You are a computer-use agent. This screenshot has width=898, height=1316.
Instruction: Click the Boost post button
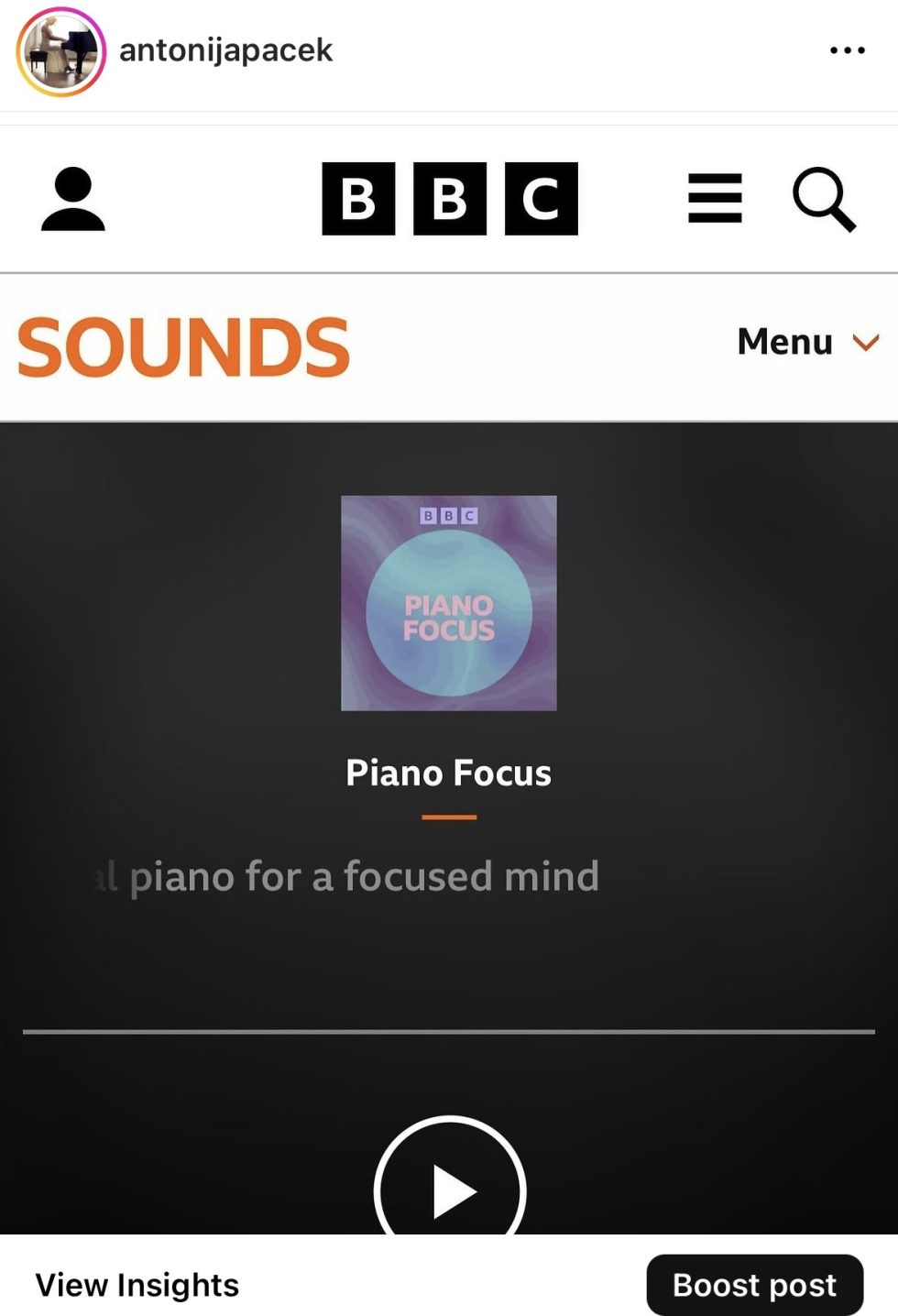point(754,1284)
